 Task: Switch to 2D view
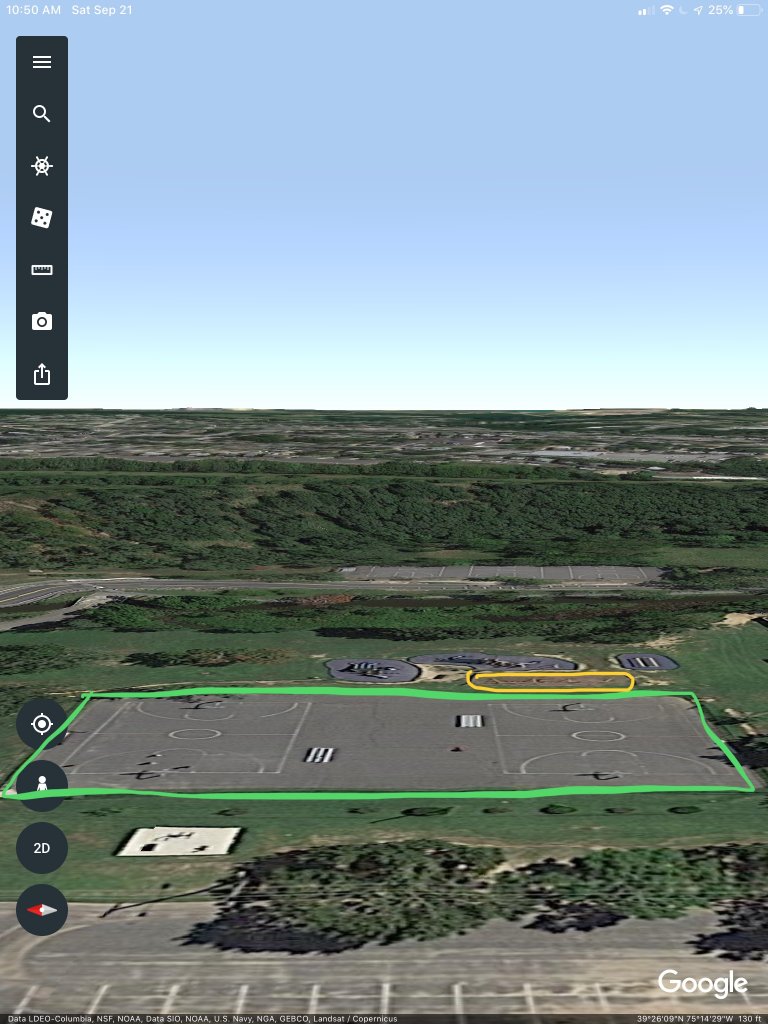pos(42,848)
